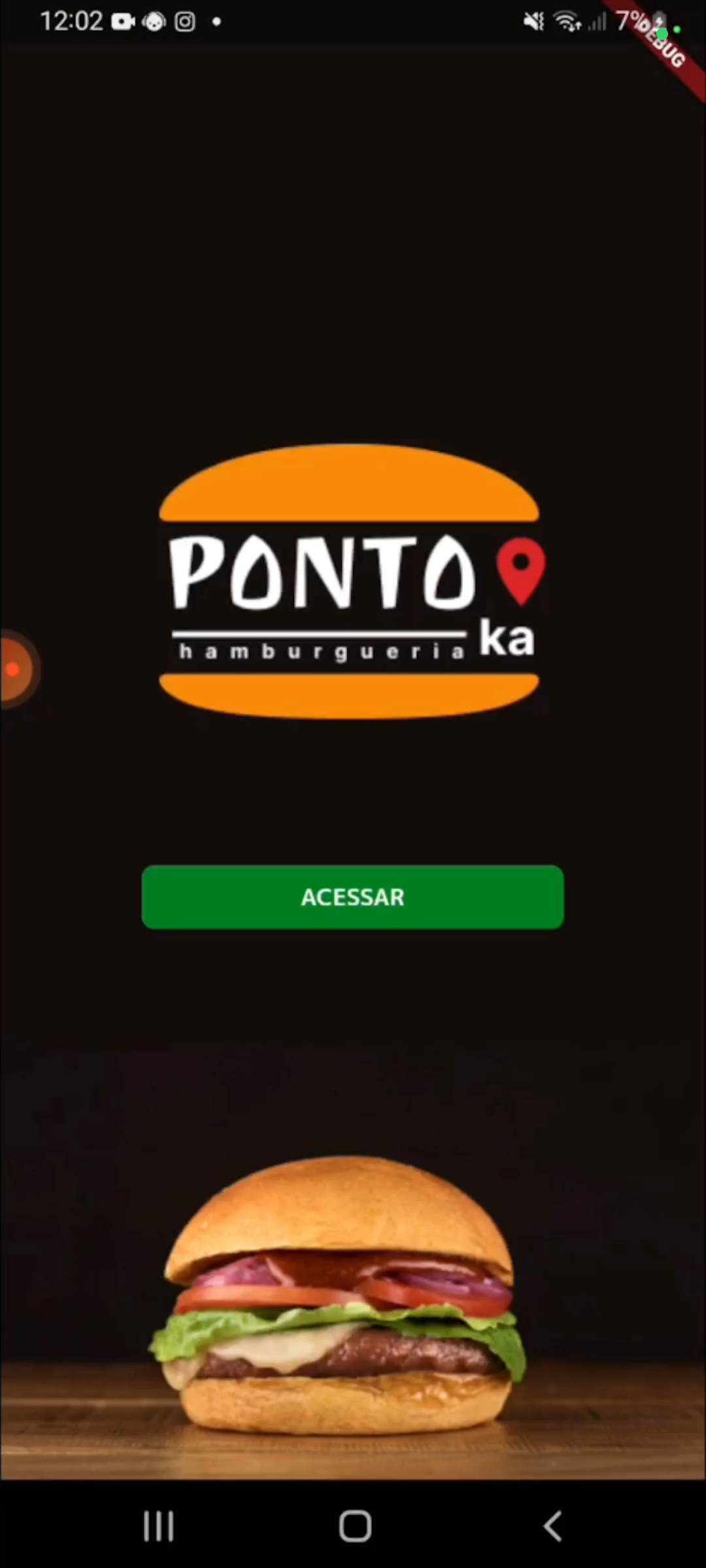
Task: Tap the green ACESSAR button
Action: [x=352, y=896]
